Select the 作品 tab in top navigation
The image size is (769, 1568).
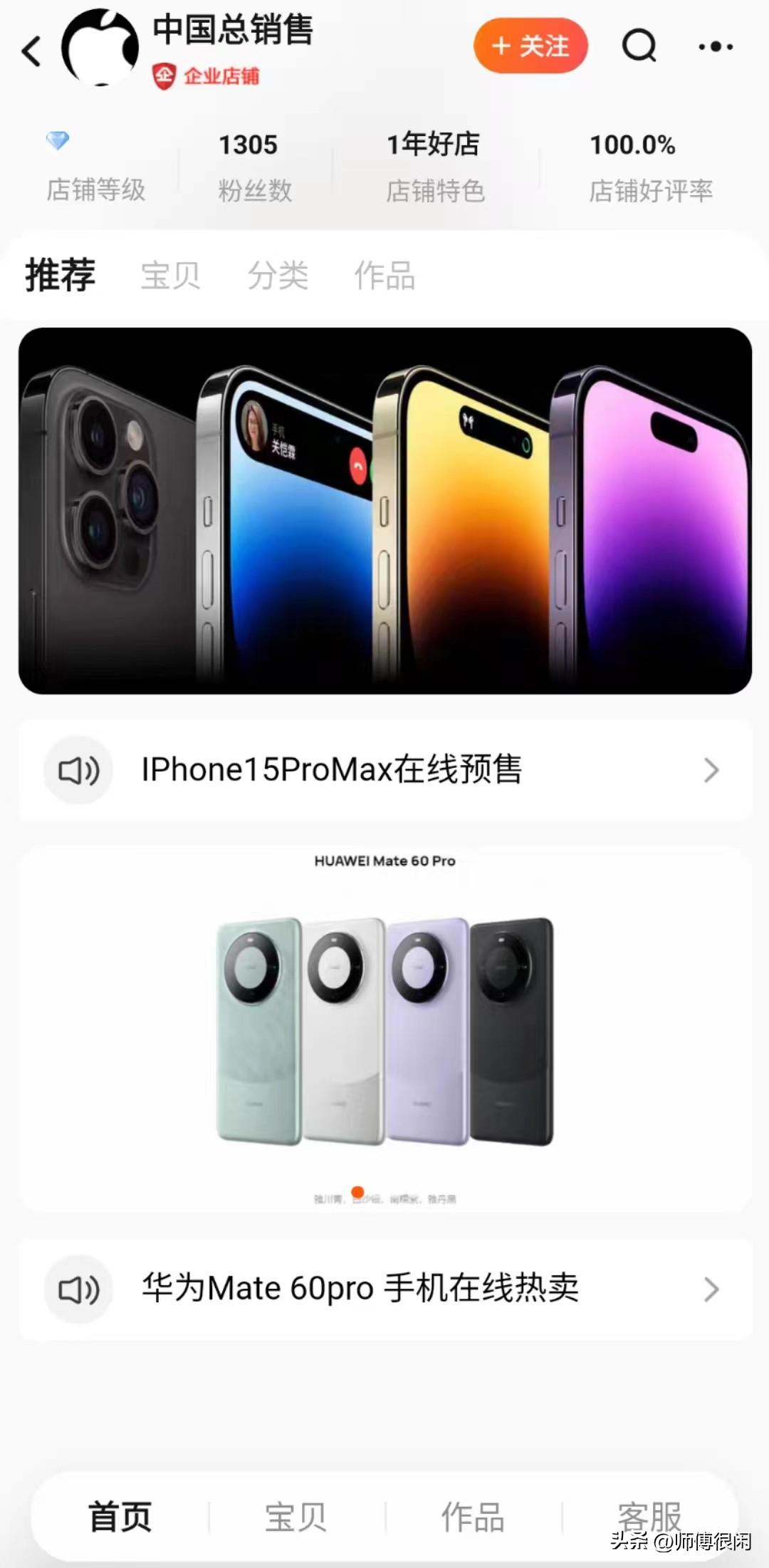[x=384, y=276]
